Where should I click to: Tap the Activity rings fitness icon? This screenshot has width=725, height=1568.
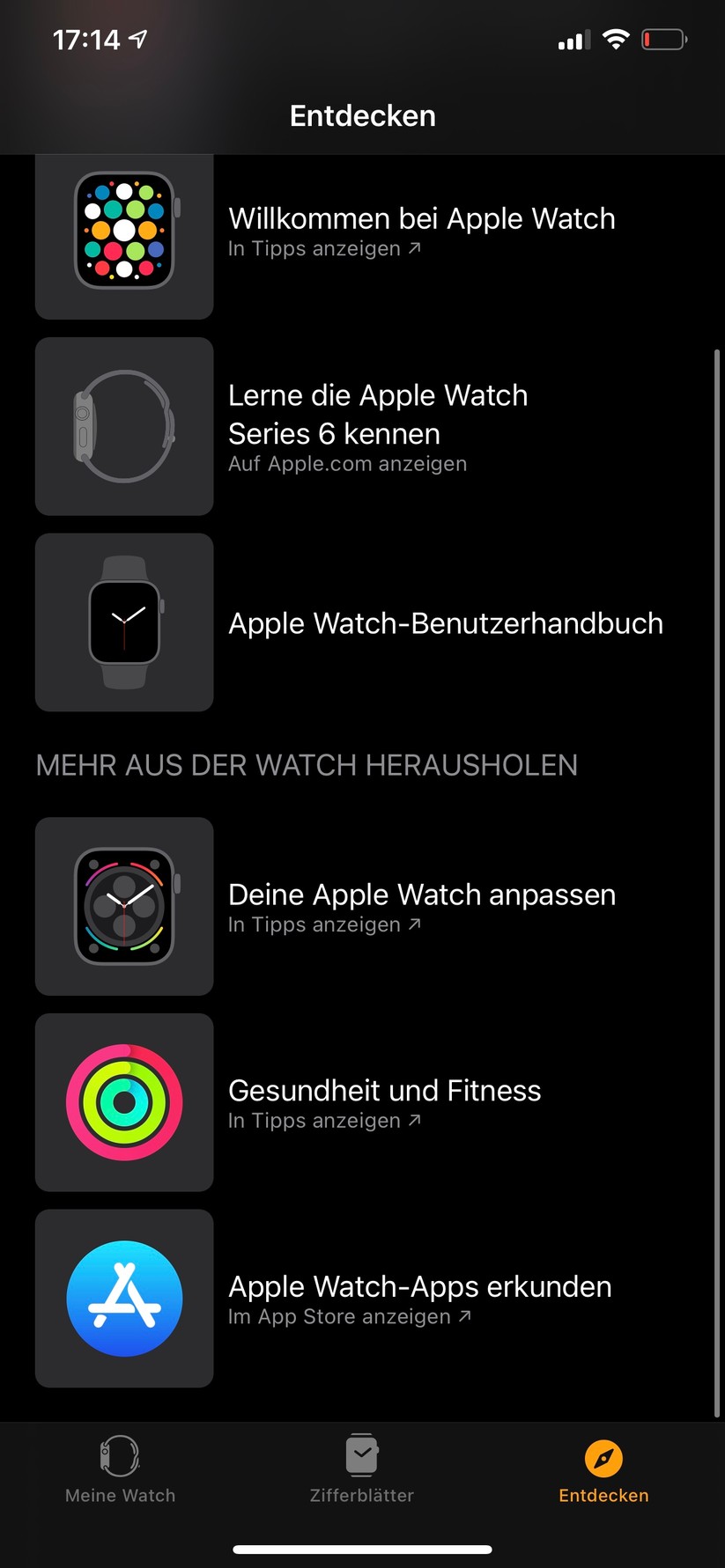click(123, 1102)
